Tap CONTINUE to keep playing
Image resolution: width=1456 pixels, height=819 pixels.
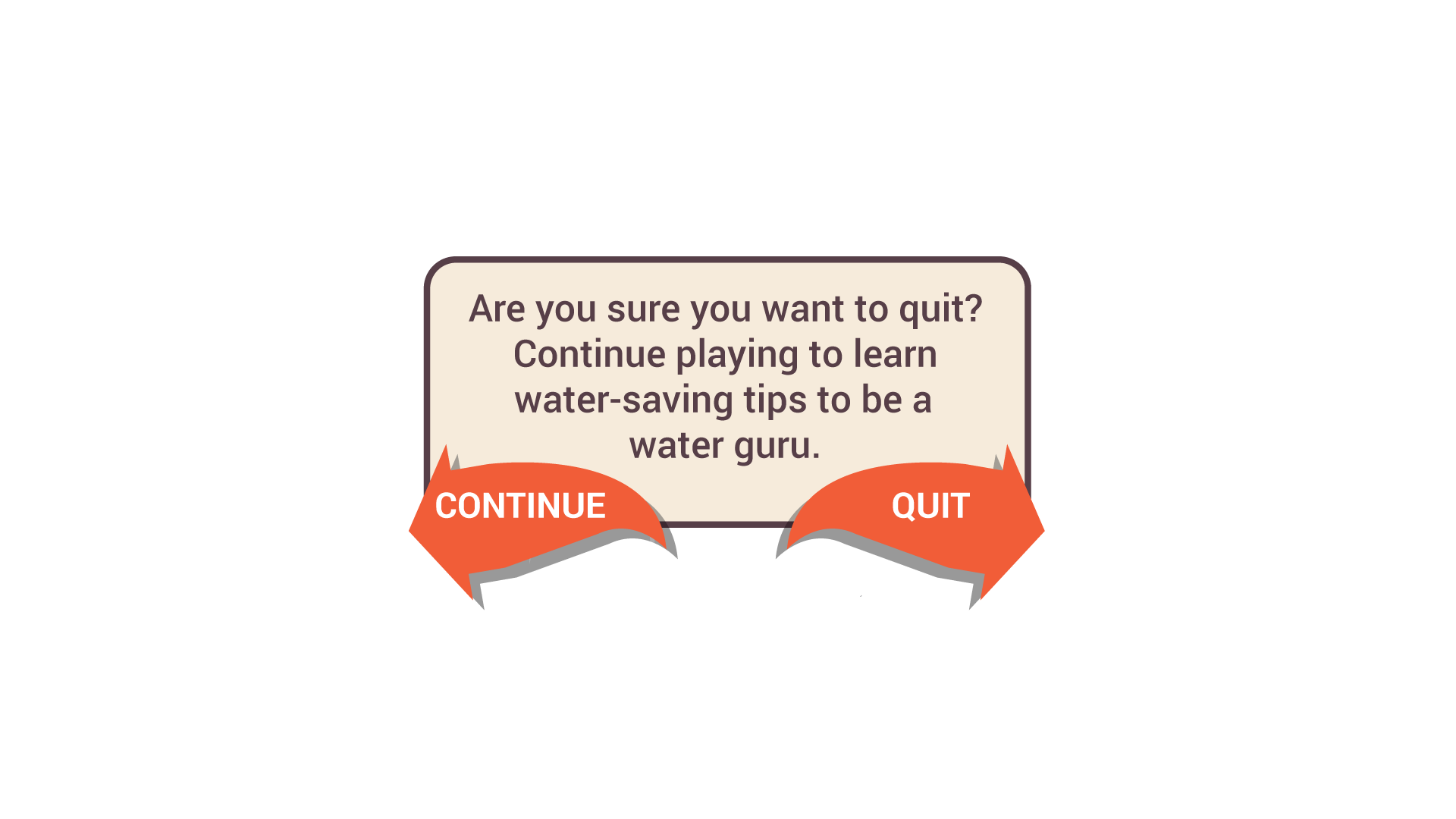coord(521,506)
